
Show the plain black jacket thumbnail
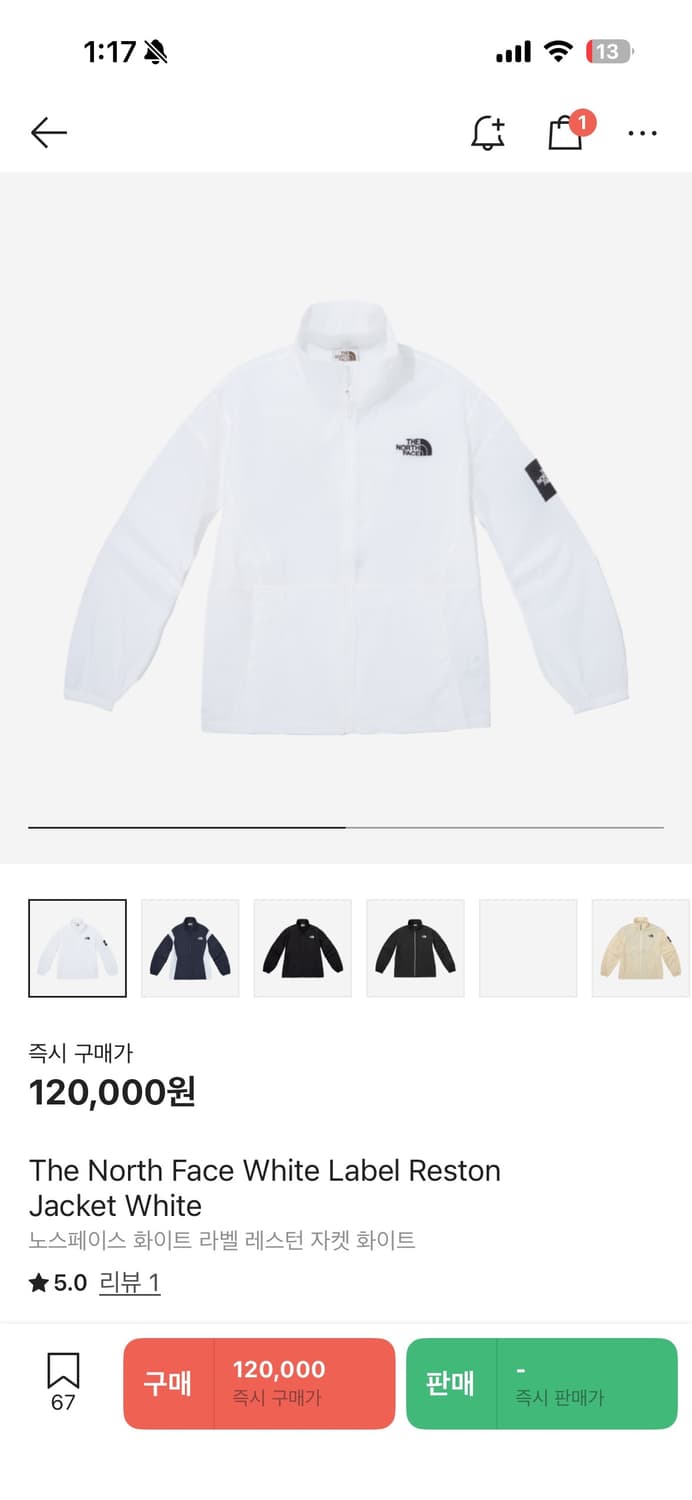302,948
